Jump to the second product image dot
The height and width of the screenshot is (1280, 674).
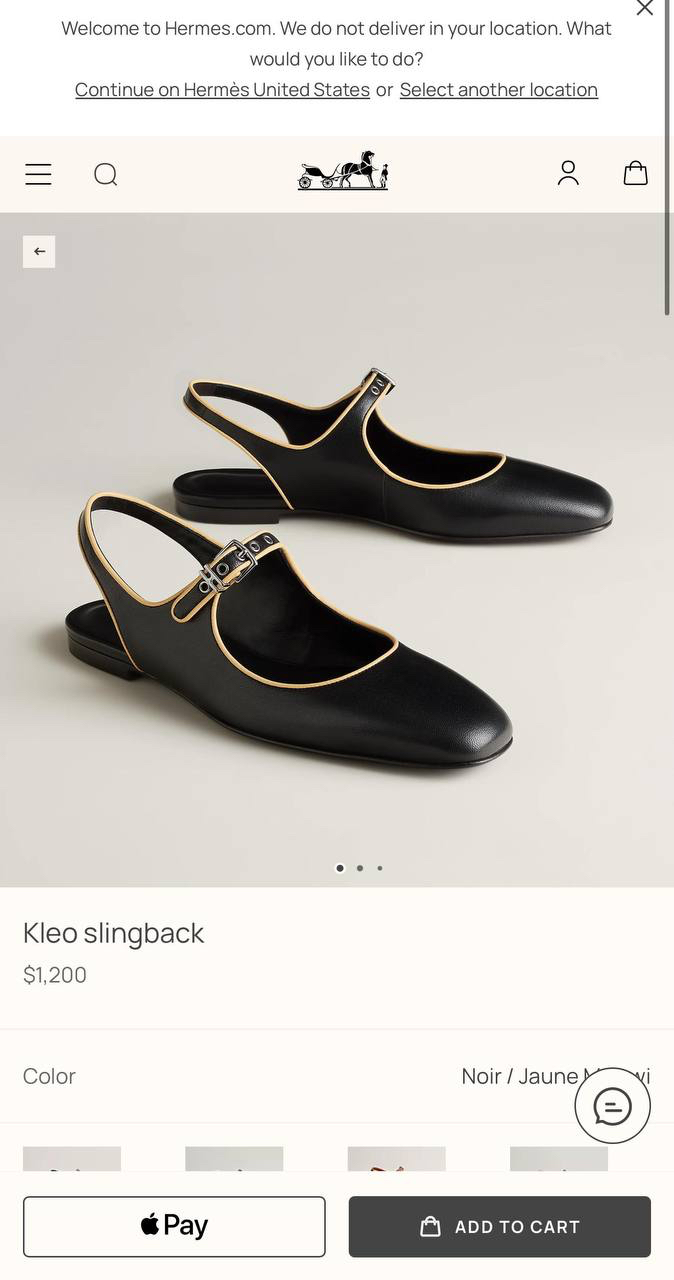pyautogui.click(x=360, y=868)
